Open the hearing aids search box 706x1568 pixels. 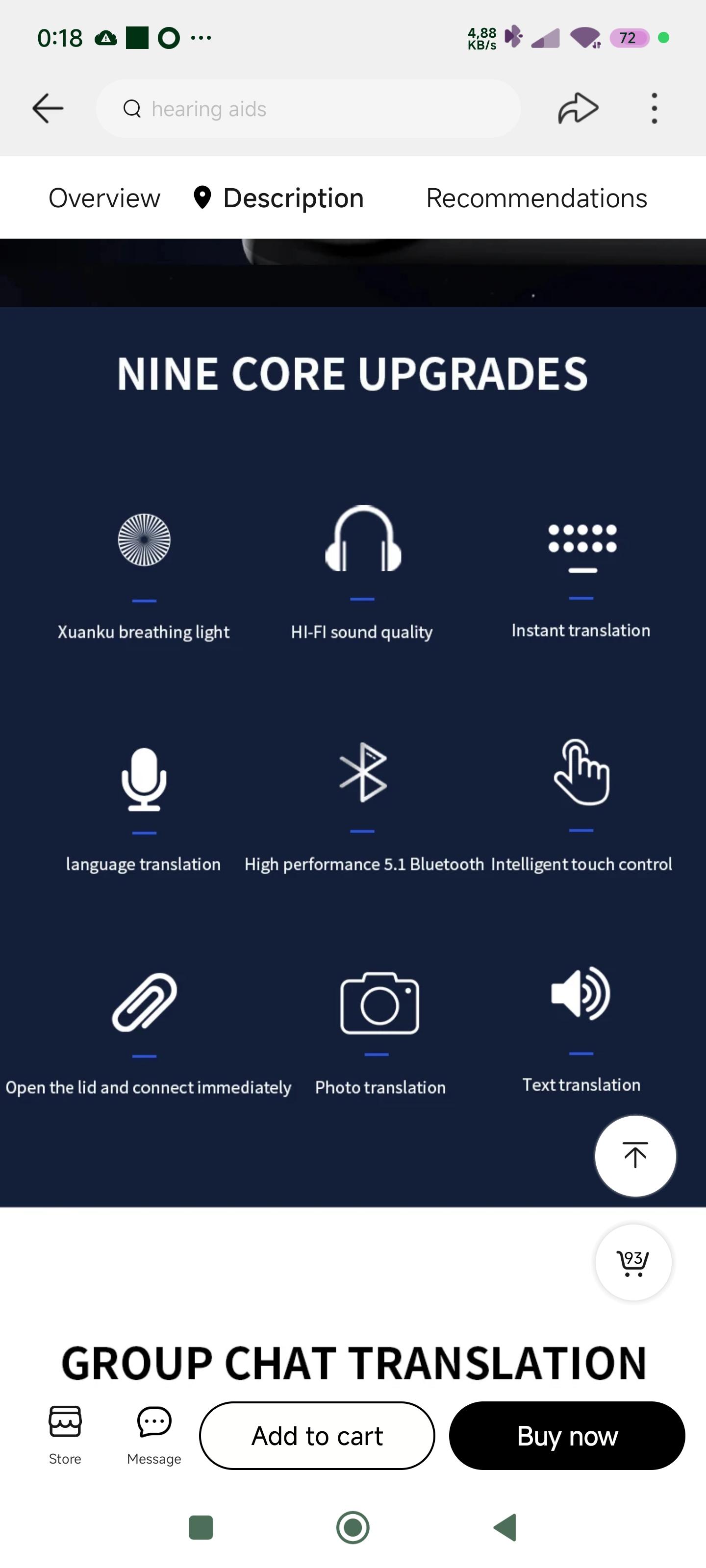pos(307,108)
